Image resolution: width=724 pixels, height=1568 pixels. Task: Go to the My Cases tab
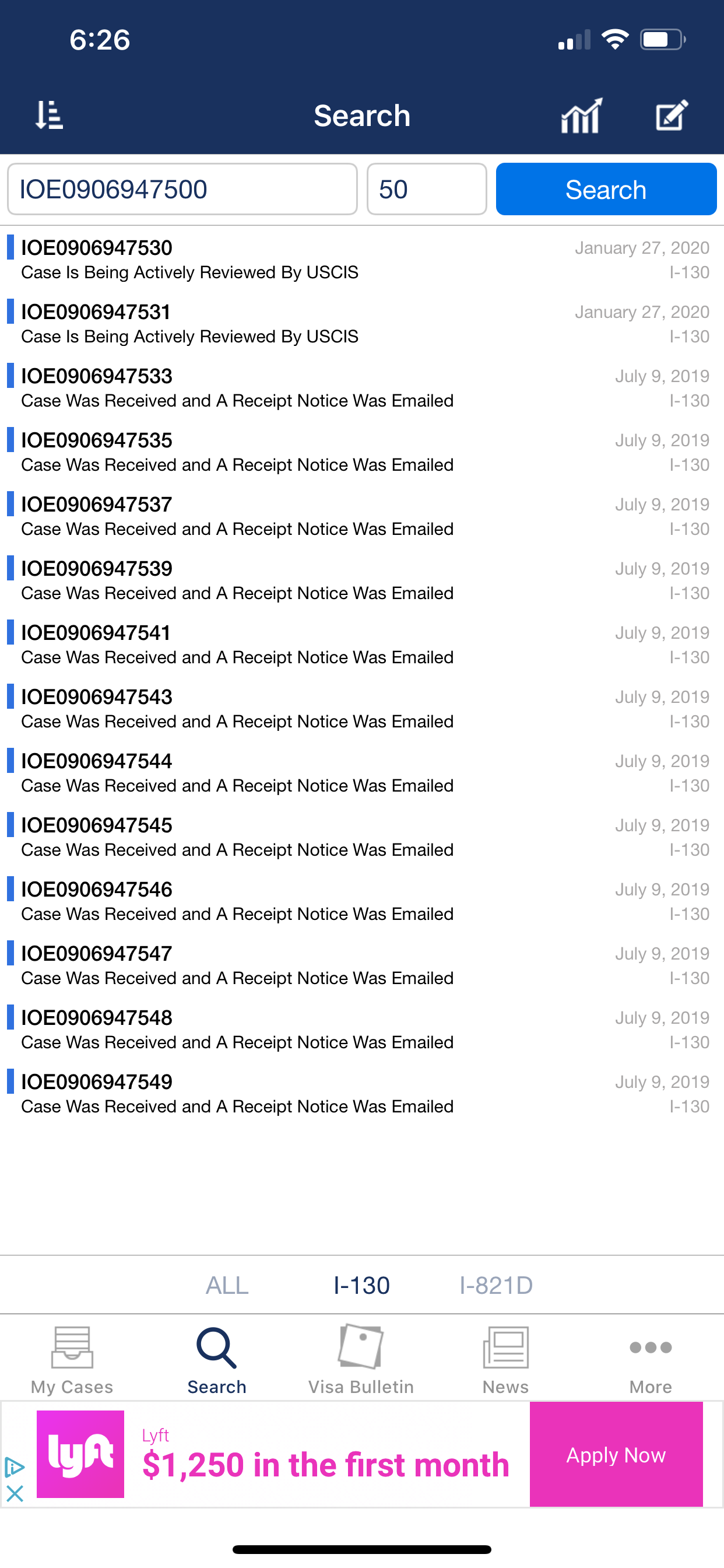pos(72,1359)
